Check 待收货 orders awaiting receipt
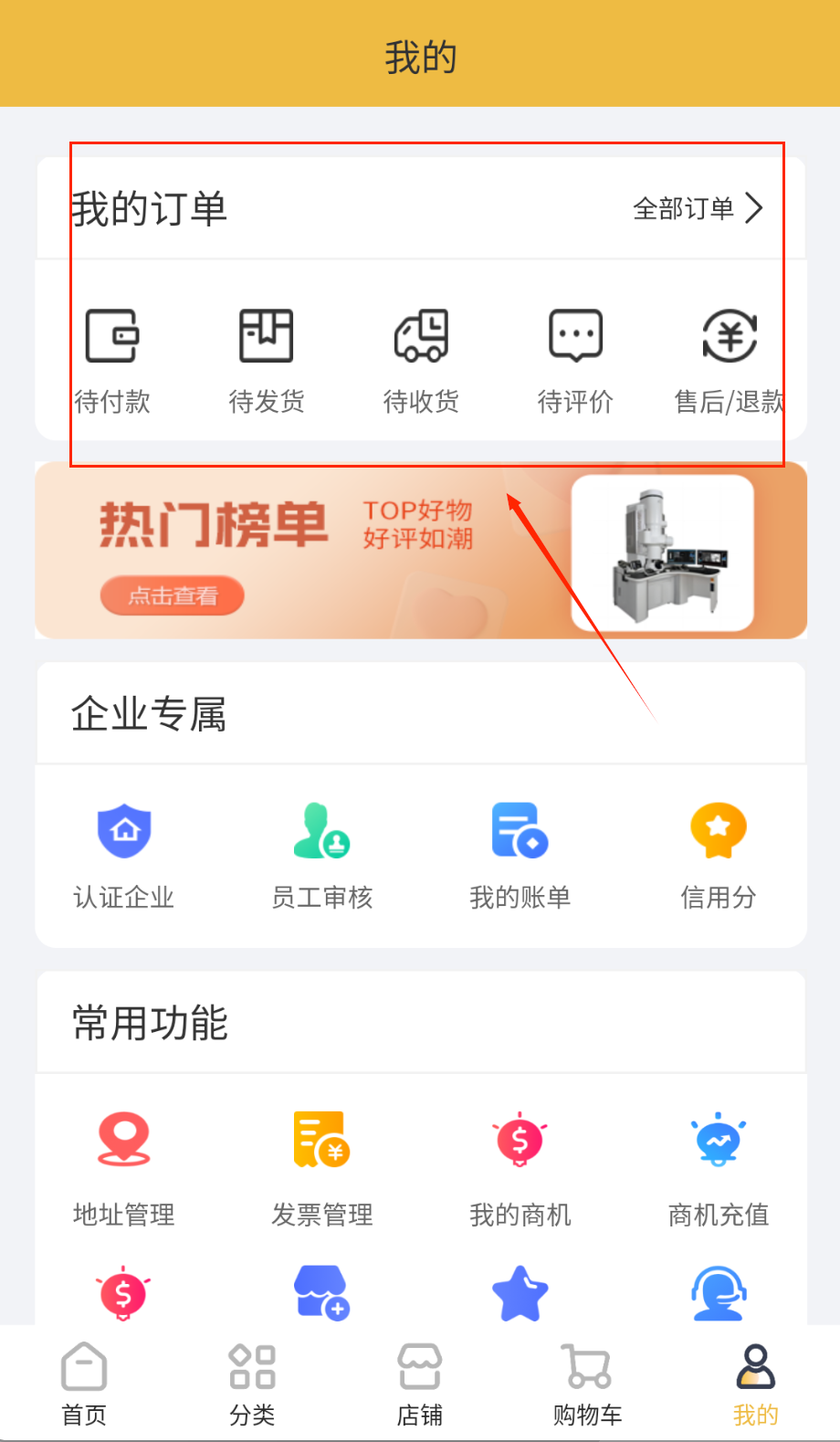This screenshot has height=1442, width=840. pyautogui.click(x=421, y=359)
